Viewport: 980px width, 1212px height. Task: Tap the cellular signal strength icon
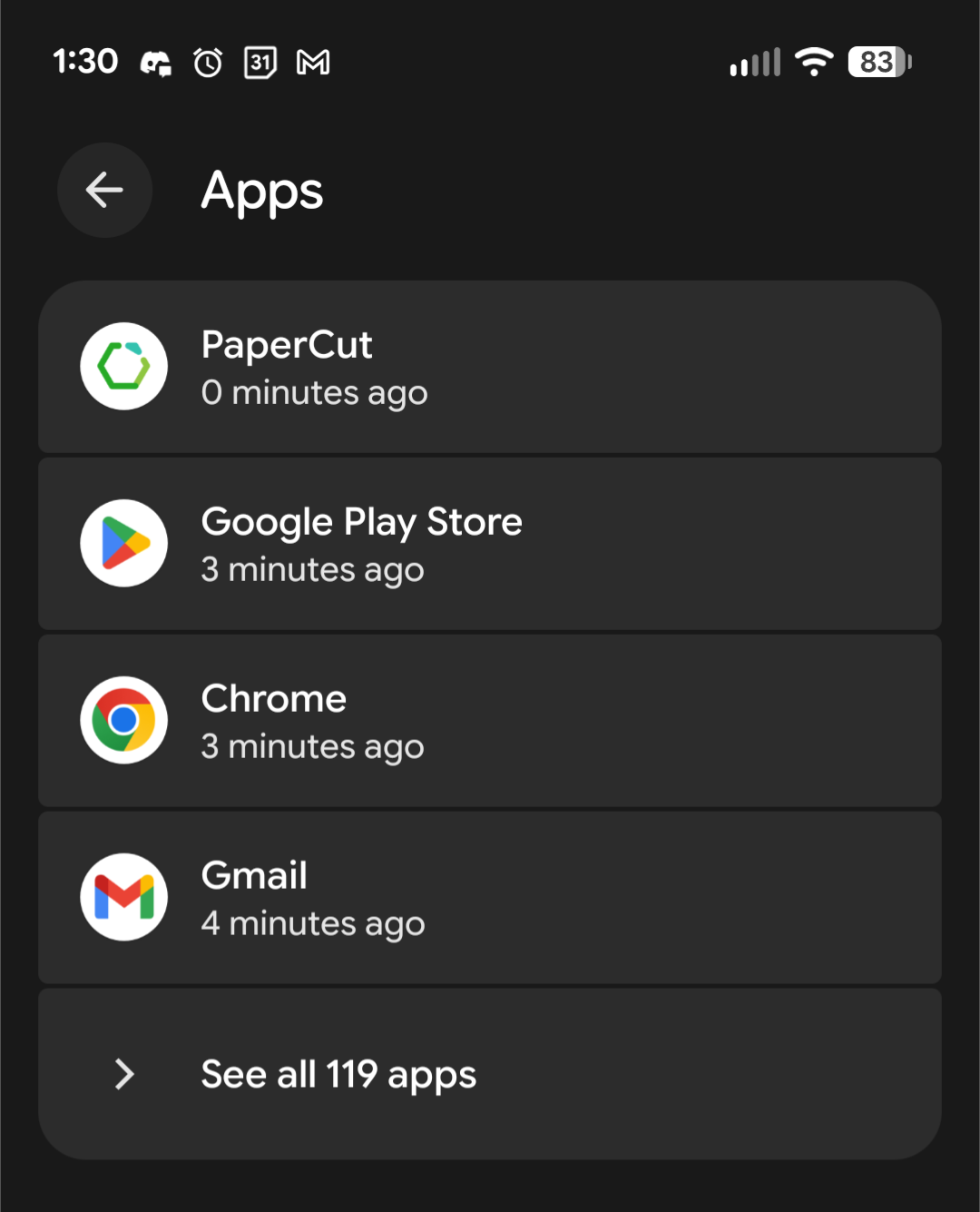tap(754, 62)
